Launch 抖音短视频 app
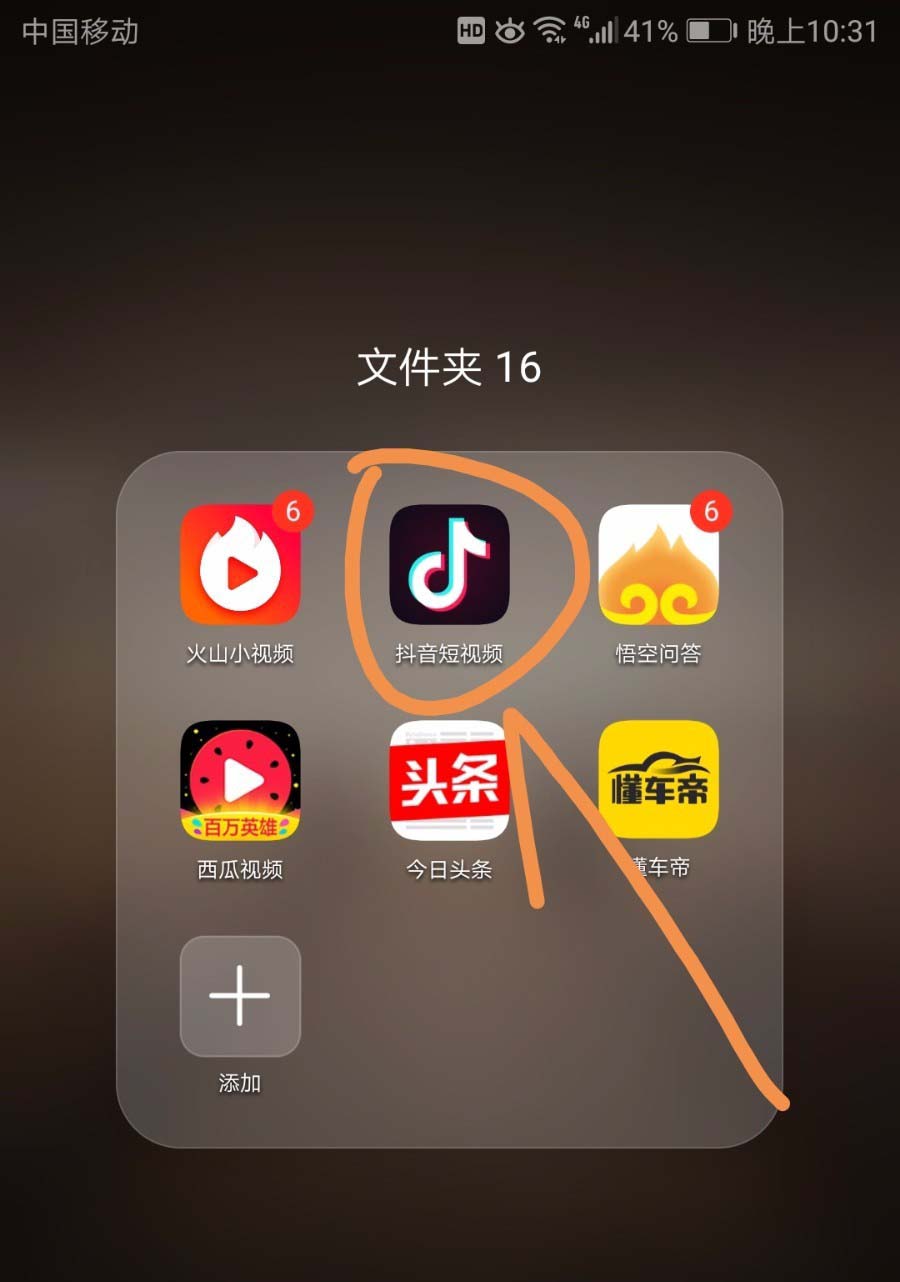The height and width of the screenshot is (1282, 900). point(449,565)
